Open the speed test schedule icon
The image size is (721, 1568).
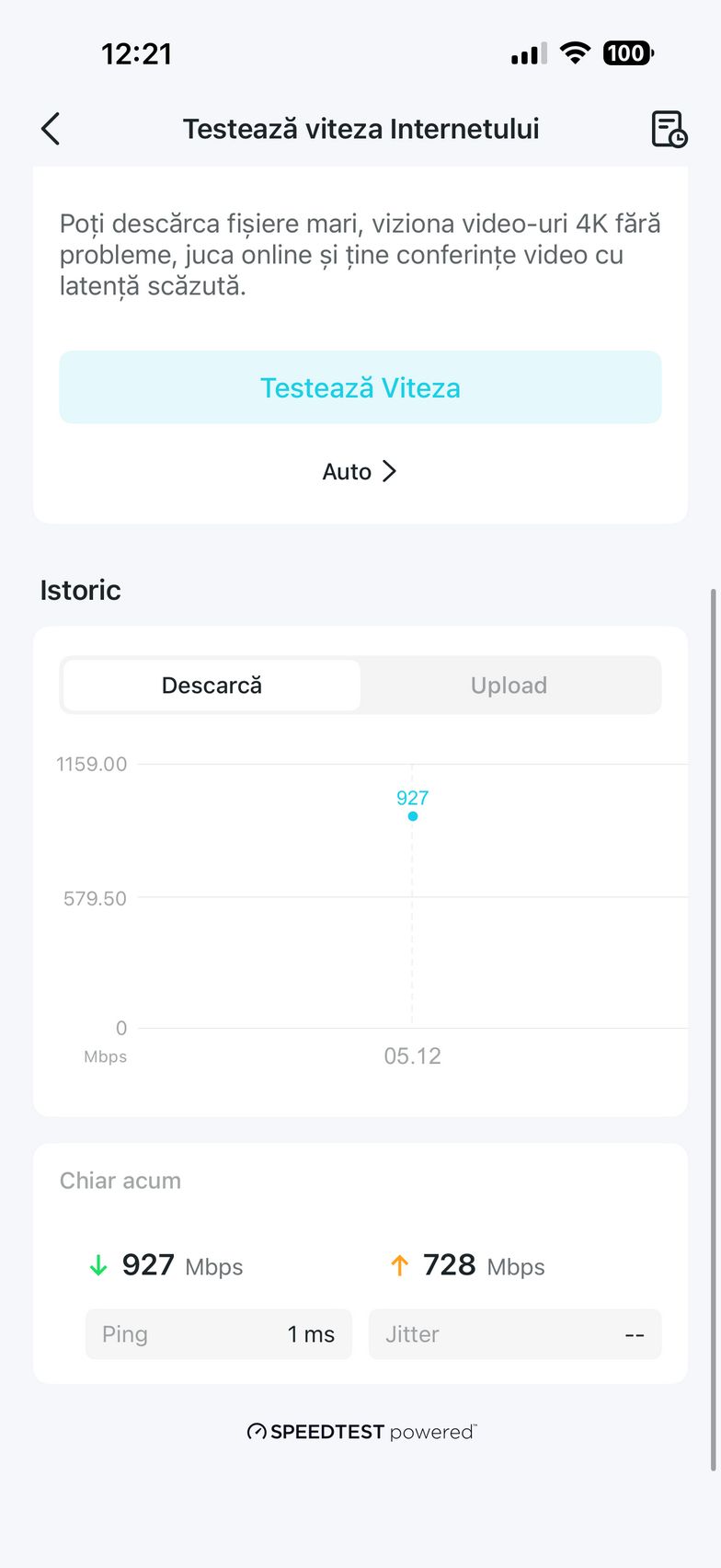[x=669, y=129]
